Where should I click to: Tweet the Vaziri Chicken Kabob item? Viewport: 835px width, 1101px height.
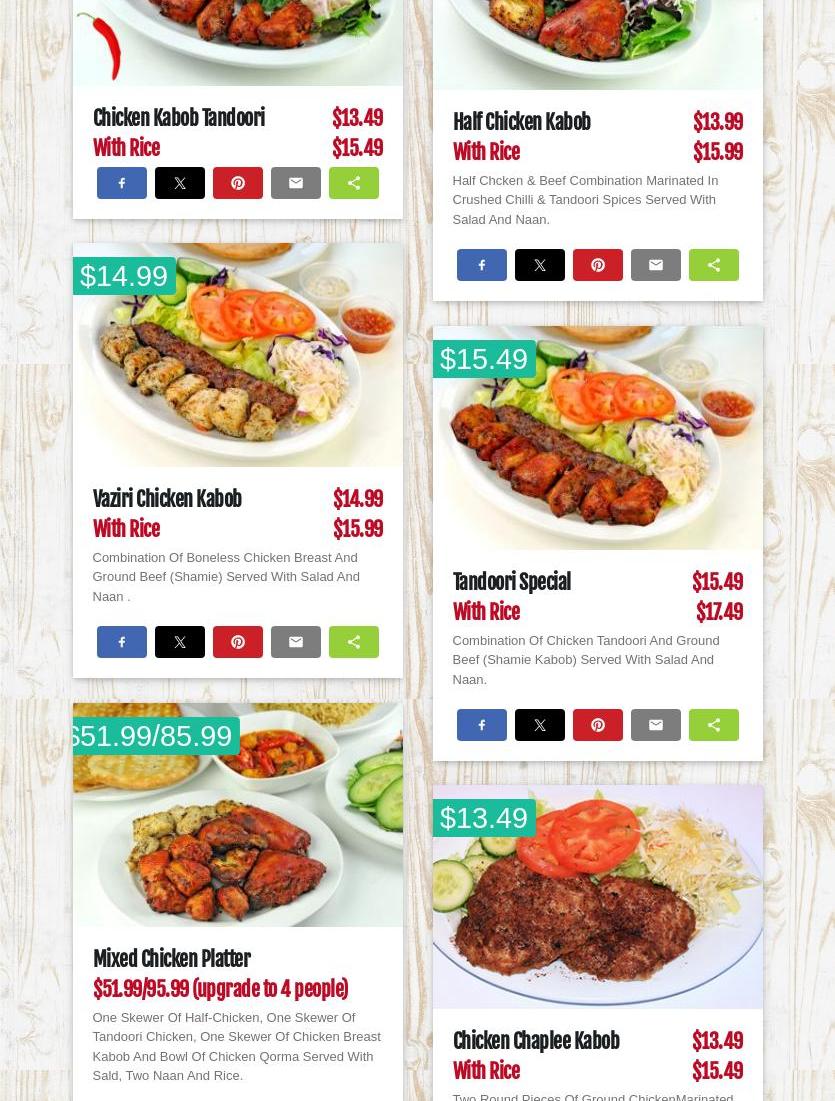pos(179,642)
